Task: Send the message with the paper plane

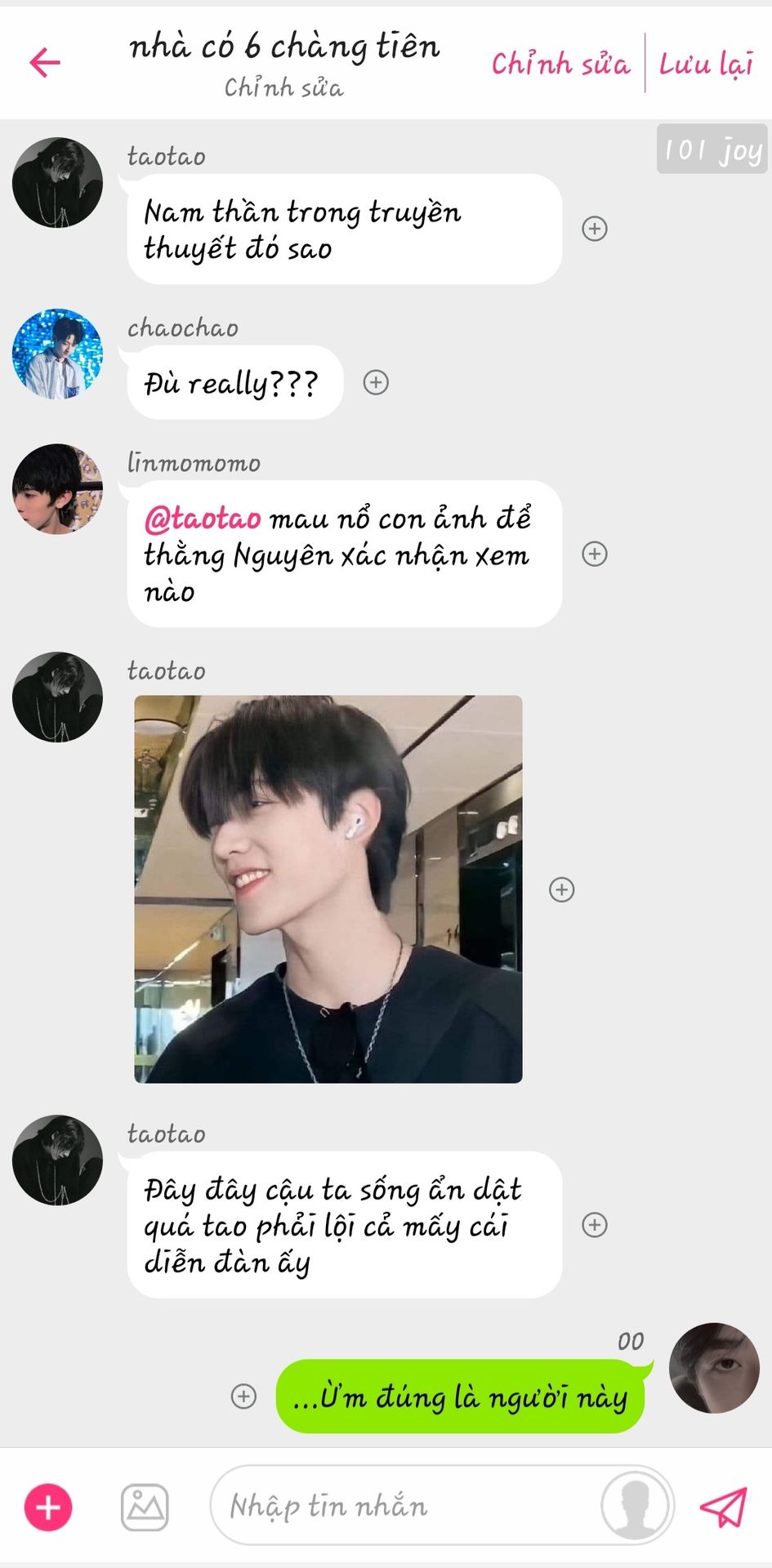Action: (724, 1507)
